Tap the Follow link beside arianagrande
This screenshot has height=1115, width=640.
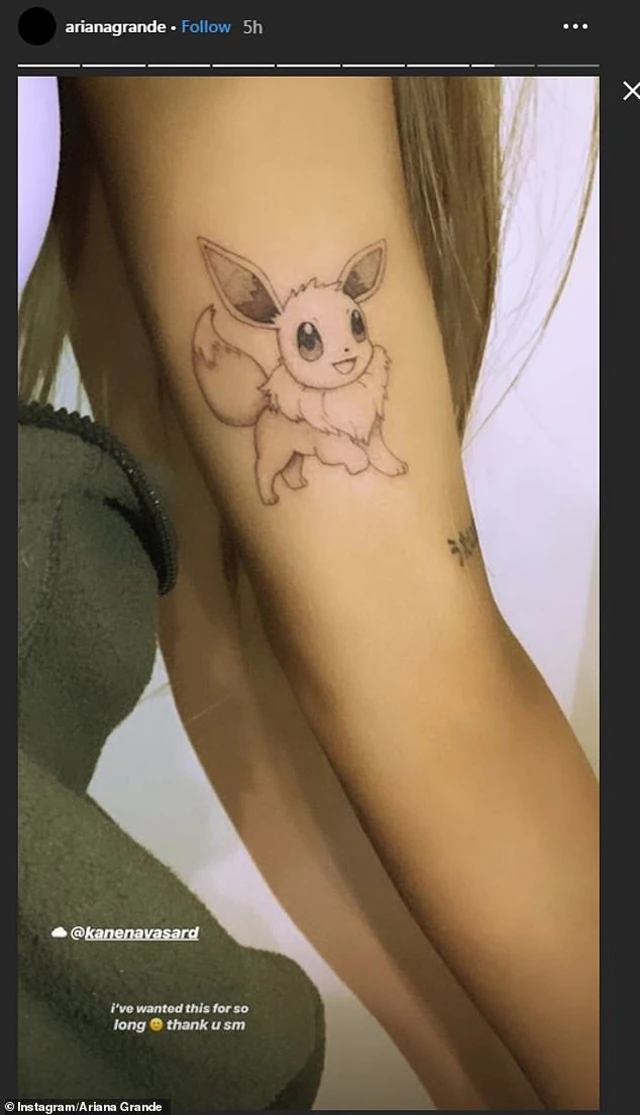(206, 27)
